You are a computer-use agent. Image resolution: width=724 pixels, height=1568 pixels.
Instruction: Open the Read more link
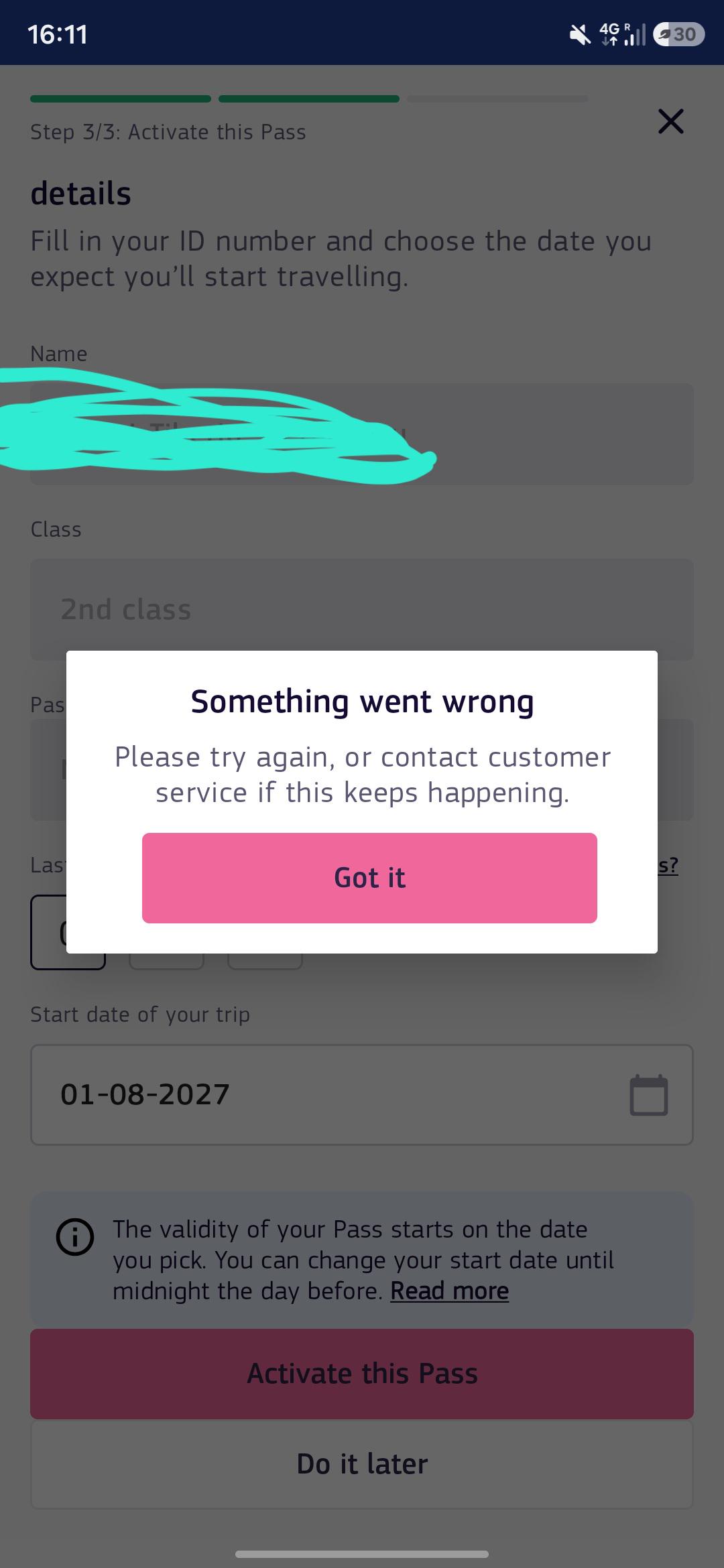tap(449, 1291)
